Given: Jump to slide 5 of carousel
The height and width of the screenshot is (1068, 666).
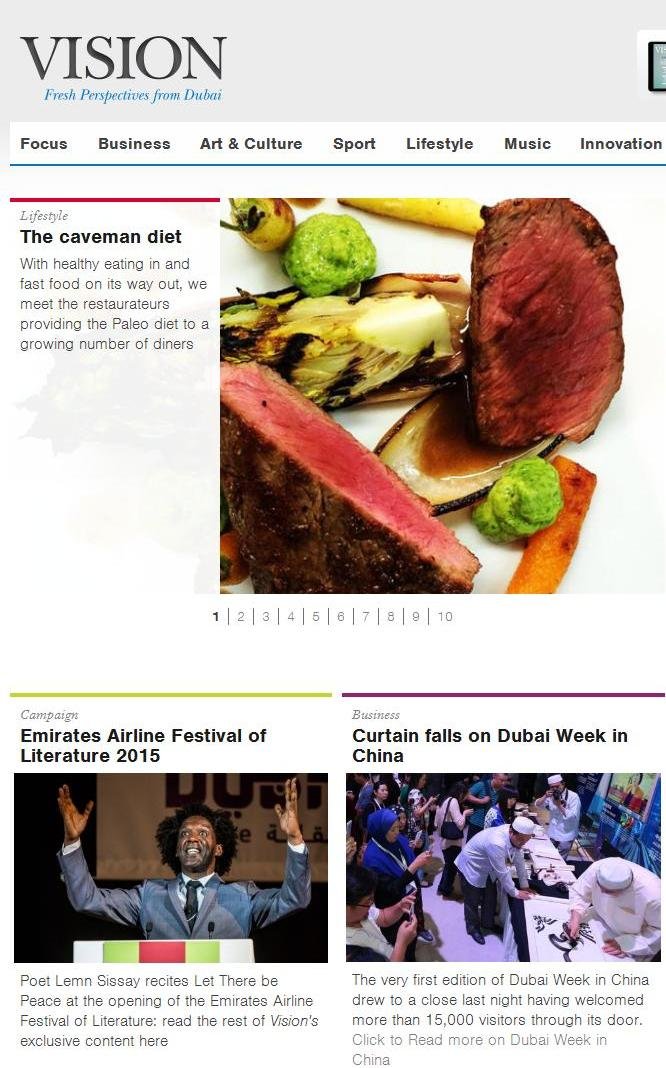Looking at the screenshot, I should click(x=315, y=616).
